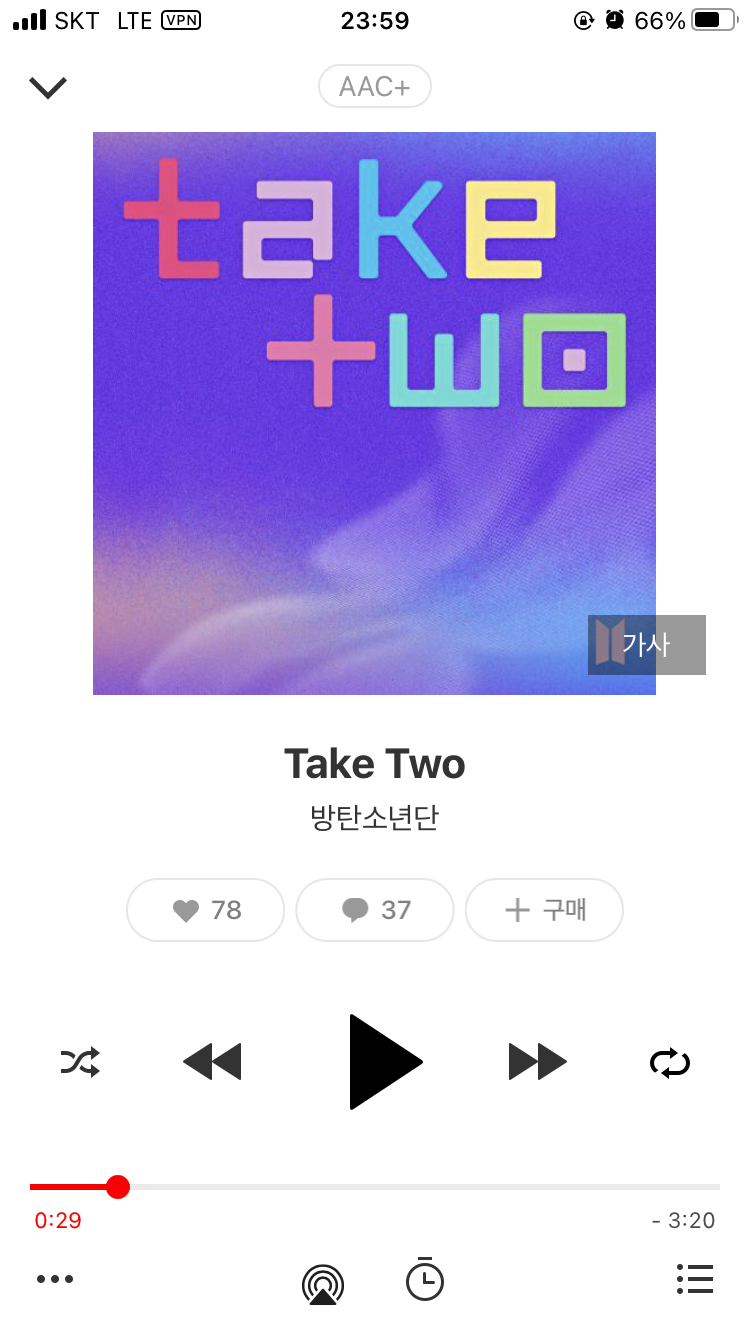This screenshot has height=1334, width=750.
Task: Open the three-dot more options menu
Action: point(55,1279)
